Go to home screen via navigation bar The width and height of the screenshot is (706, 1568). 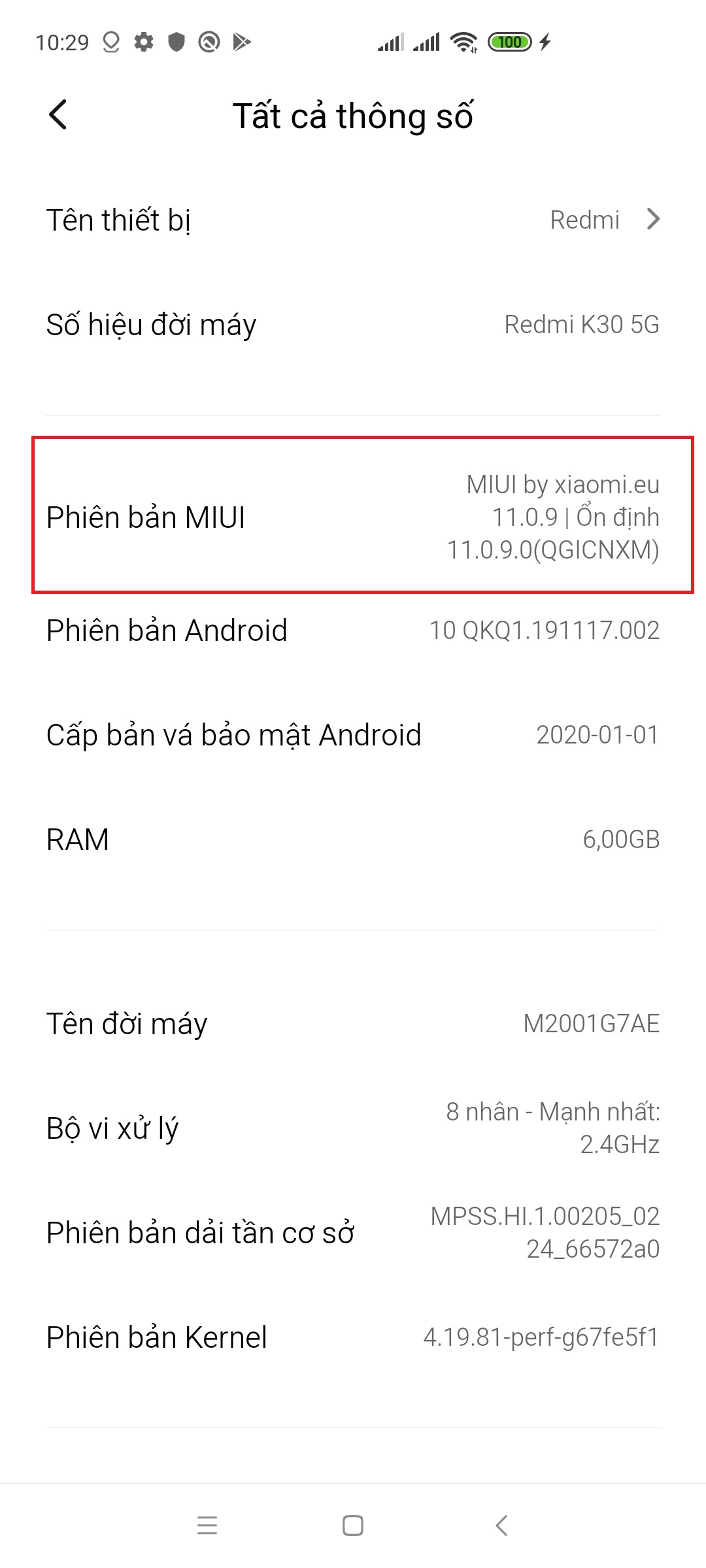[x=353, y=1526]
